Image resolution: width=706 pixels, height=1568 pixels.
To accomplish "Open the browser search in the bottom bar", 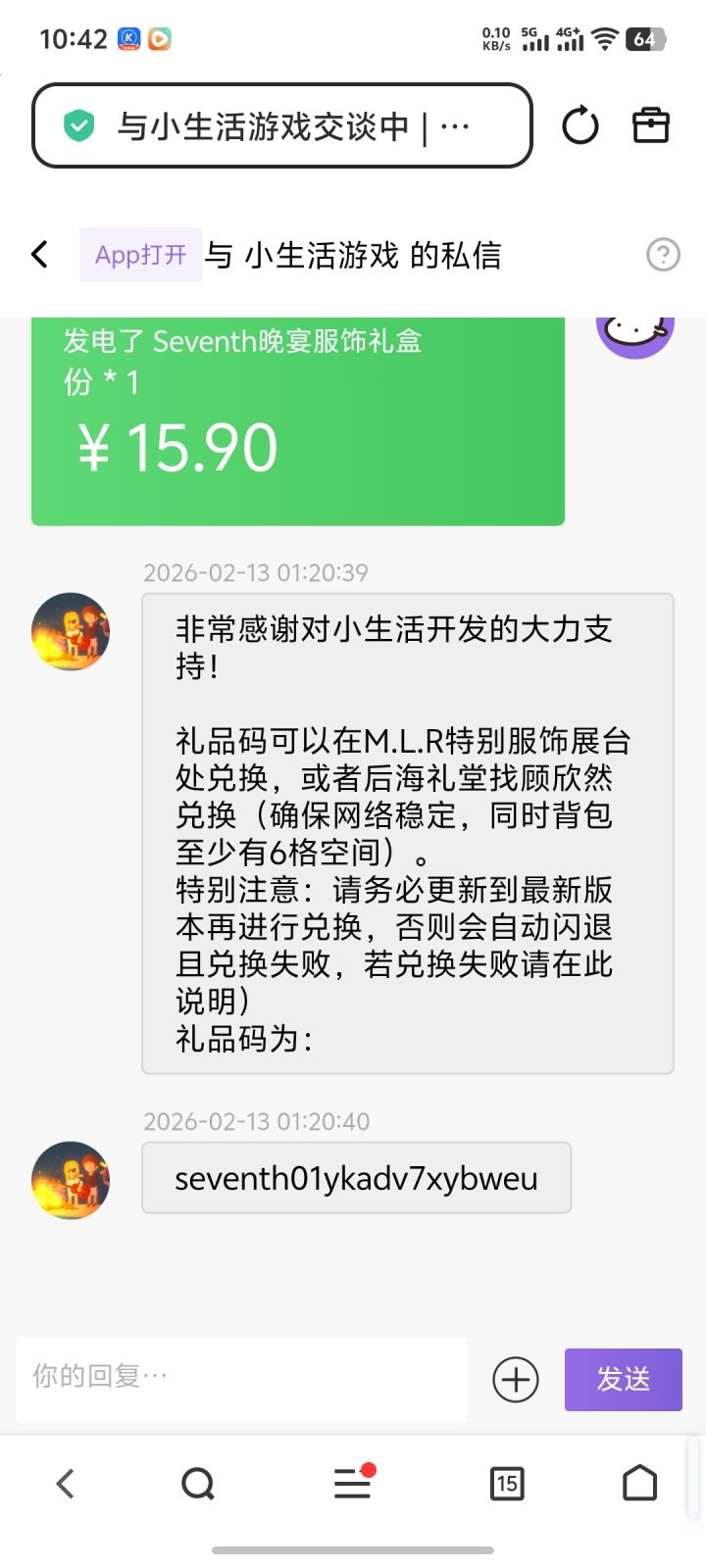I will click(x=198, y=1484).
